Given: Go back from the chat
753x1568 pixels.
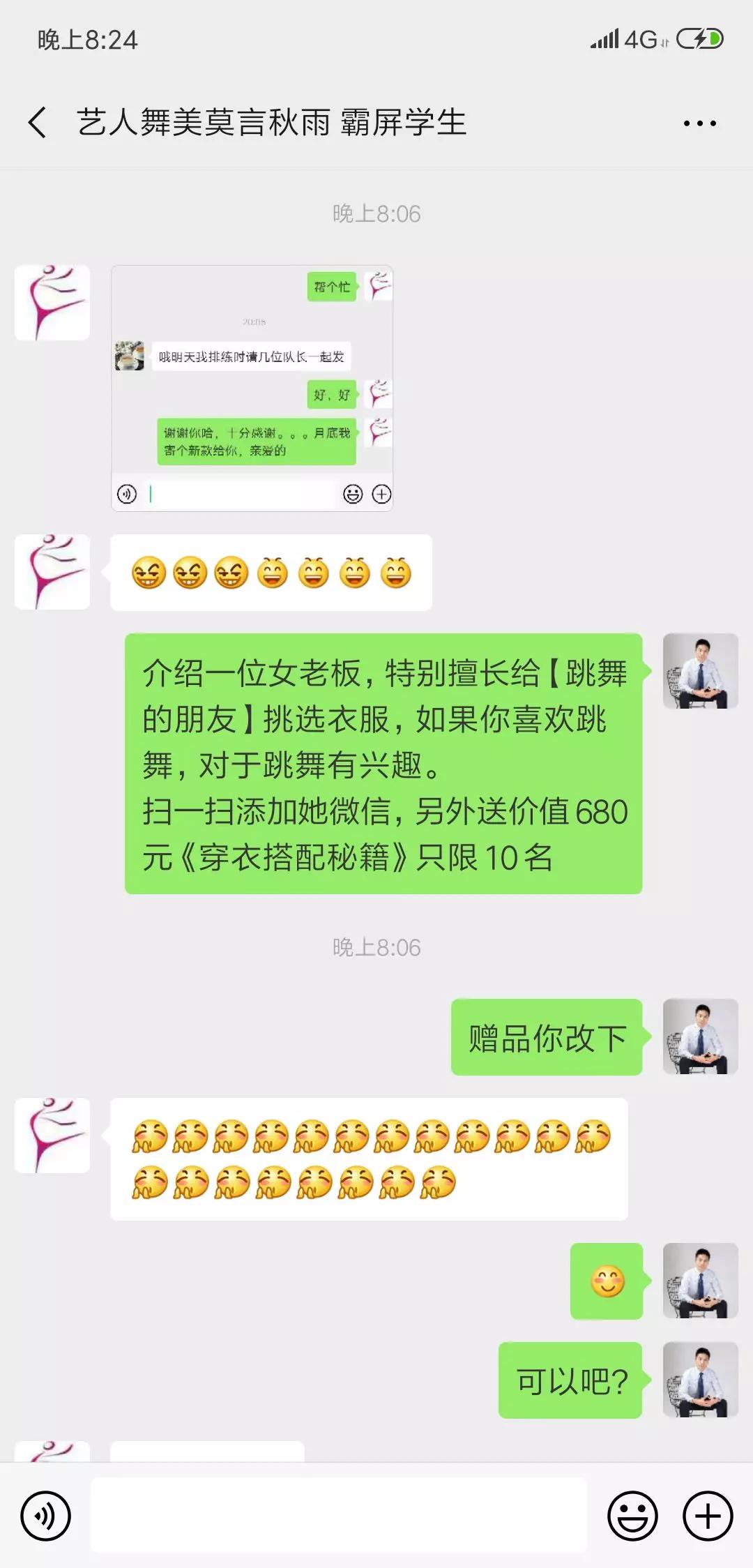Looking at the screenshot, I should coord(38,123).
